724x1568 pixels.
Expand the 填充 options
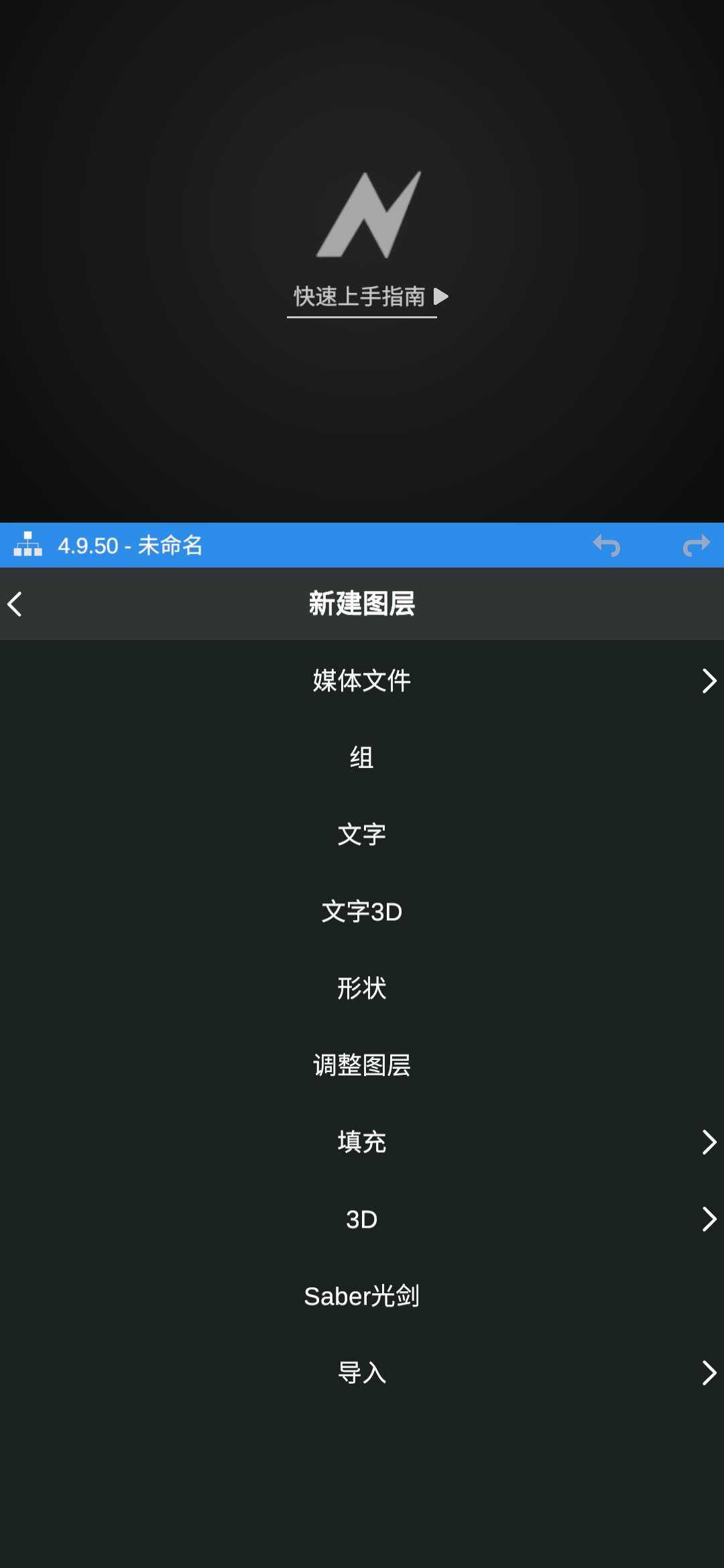coord(362,1142)
